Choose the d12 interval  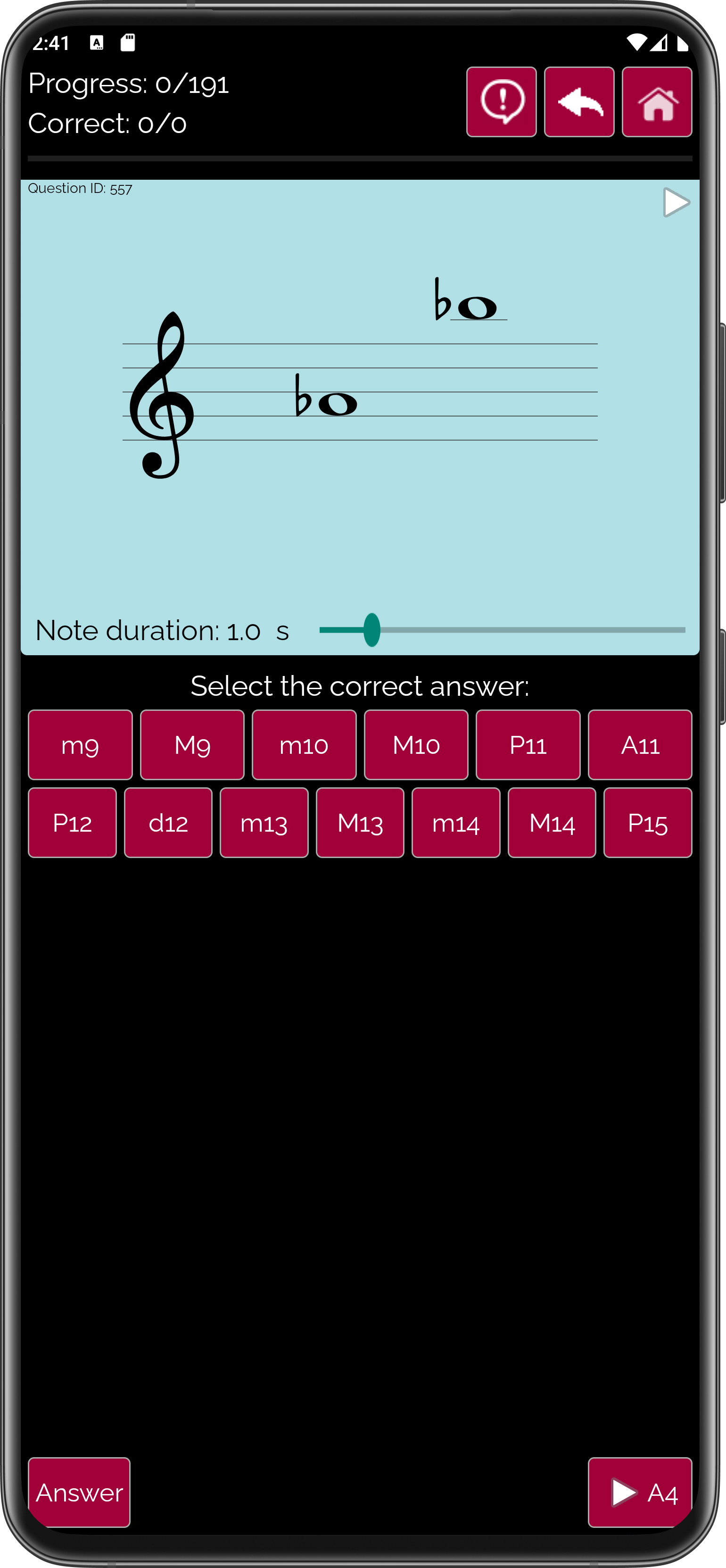(x=168, y=822)
